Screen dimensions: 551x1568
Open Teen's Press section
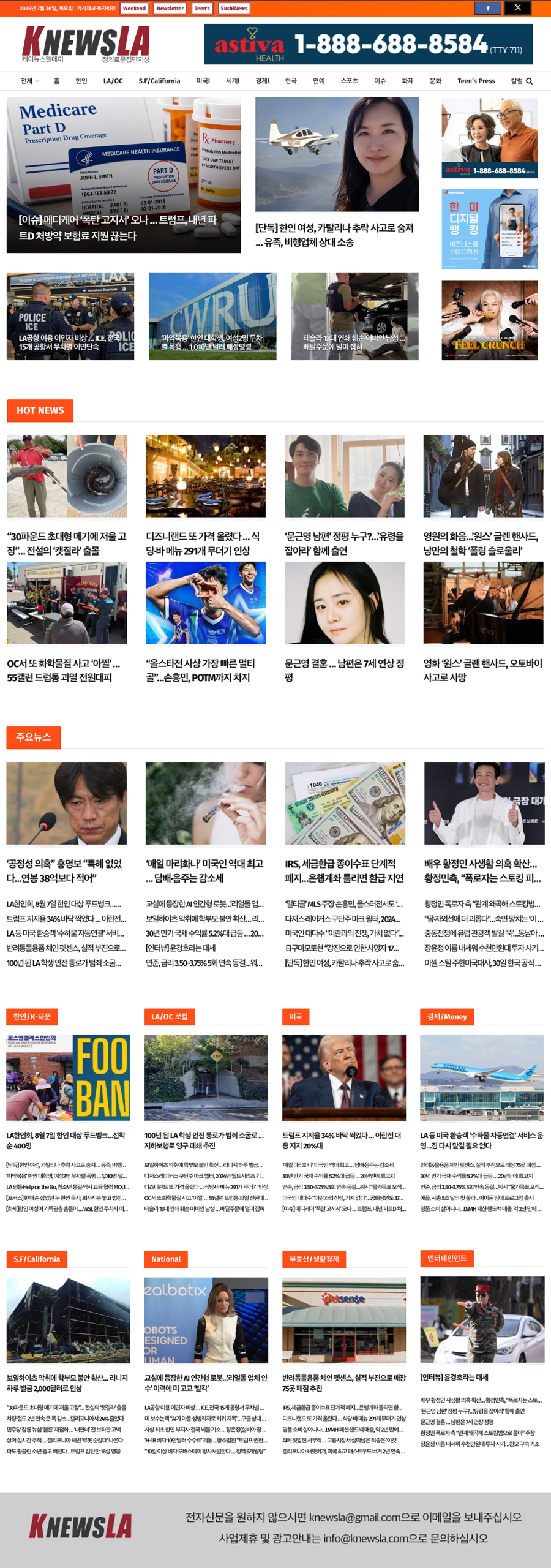(x=476, y=81)
